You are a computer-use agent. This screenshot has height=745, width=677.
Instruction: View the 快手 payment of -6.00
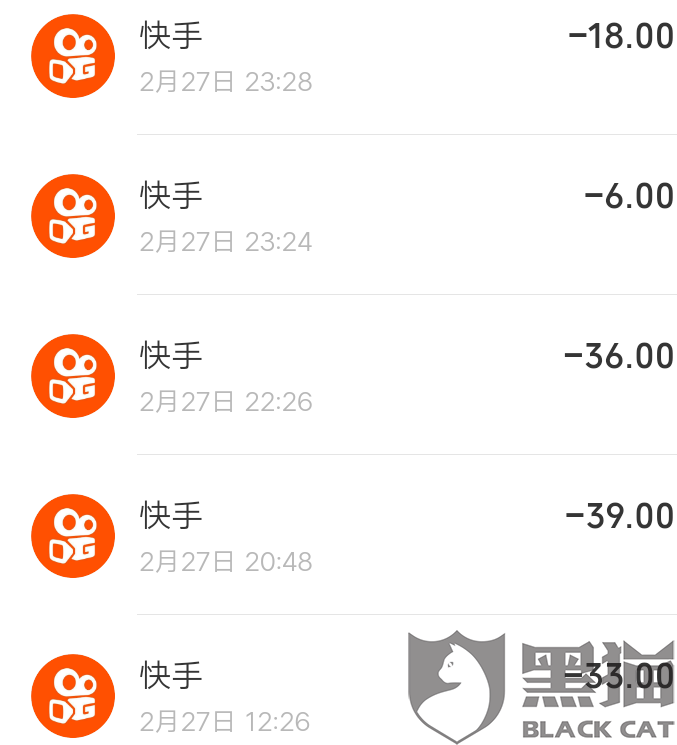[x=340, y=215]
